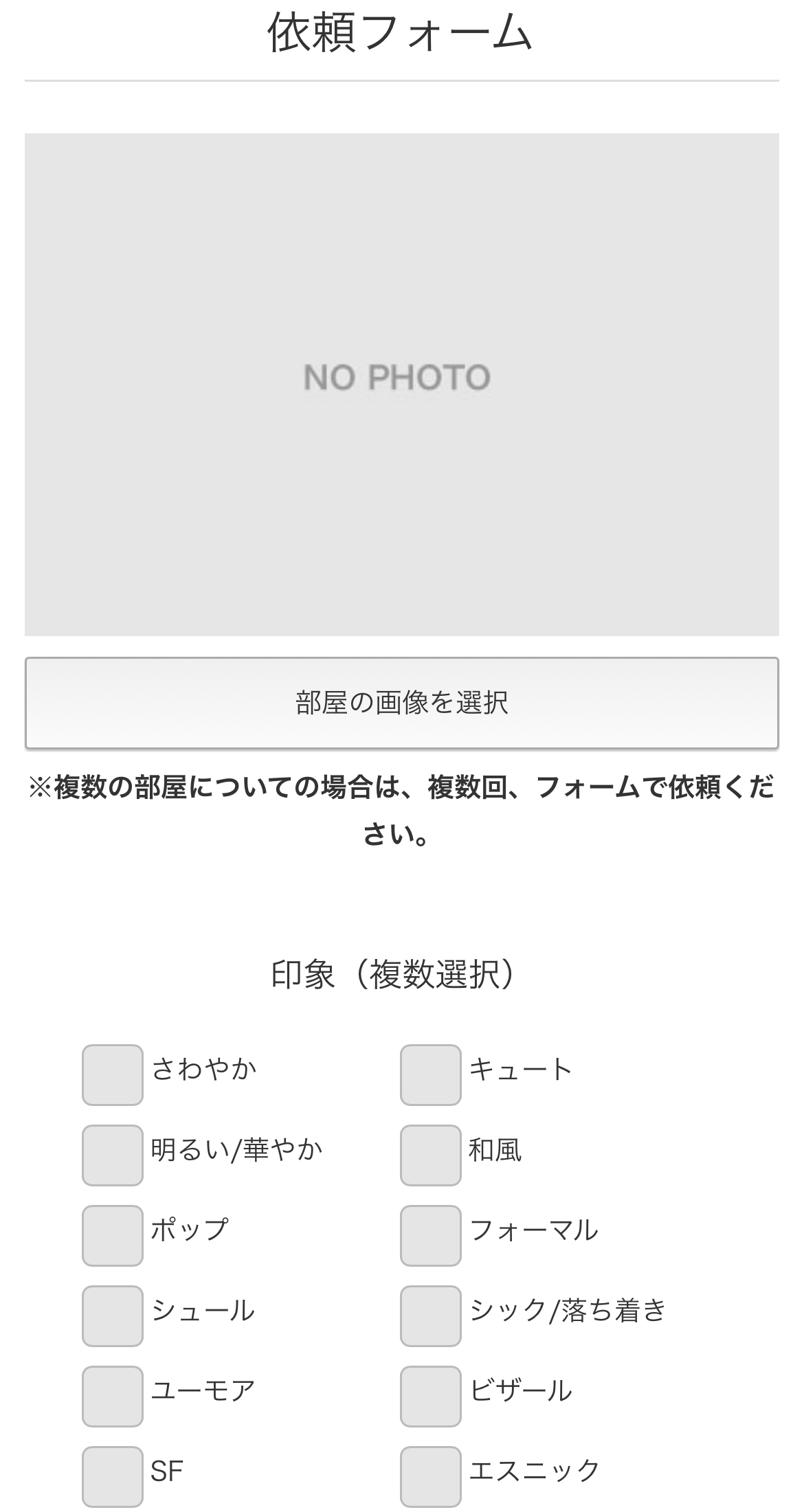Viewport: 804px width, 1512px height.
Task: Select the SF checkbox
Action: (113, 1477)
